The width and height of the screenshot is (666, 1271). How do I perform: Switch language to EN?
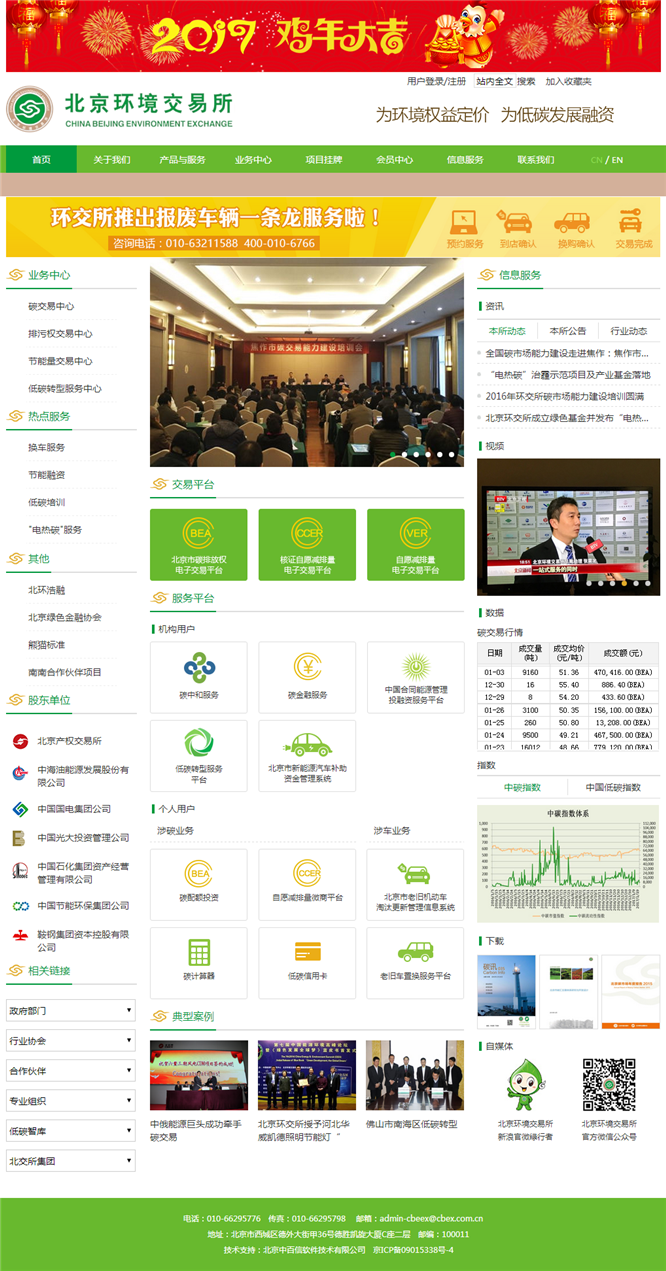click(618, 160)
